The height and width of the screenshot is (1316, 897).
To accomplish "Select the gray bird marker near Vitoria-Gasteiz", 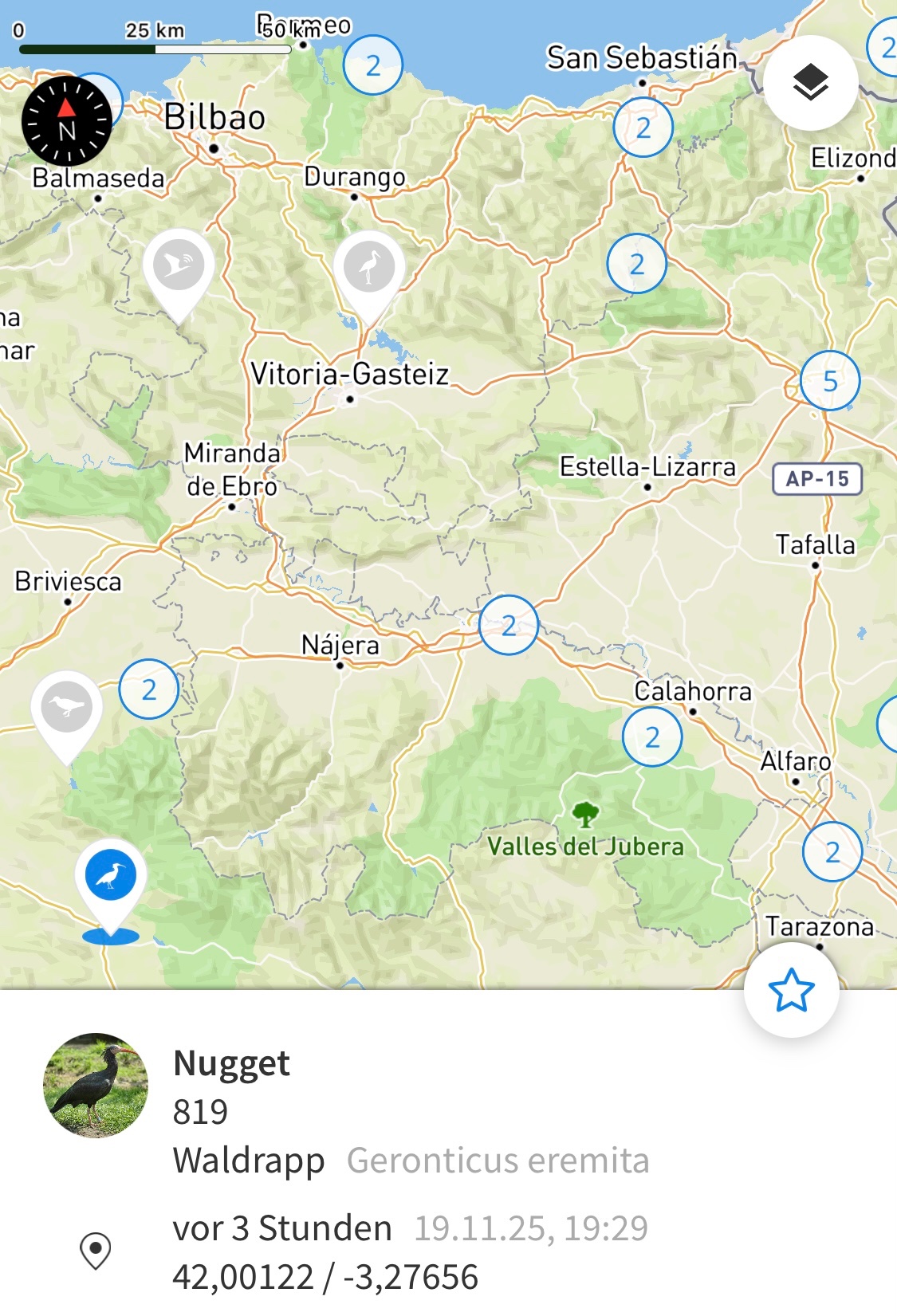I will (x=368, y=268).
